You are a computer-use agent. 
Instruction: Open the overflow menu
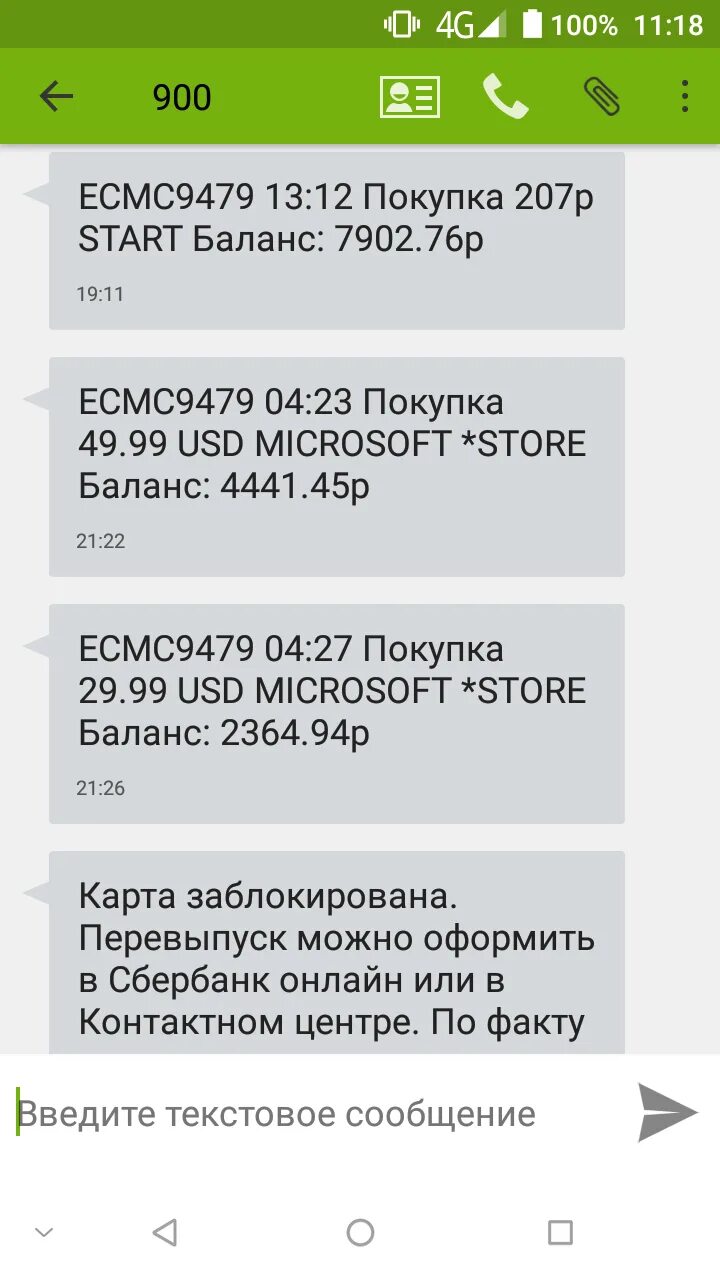click(x=685, y=97)
